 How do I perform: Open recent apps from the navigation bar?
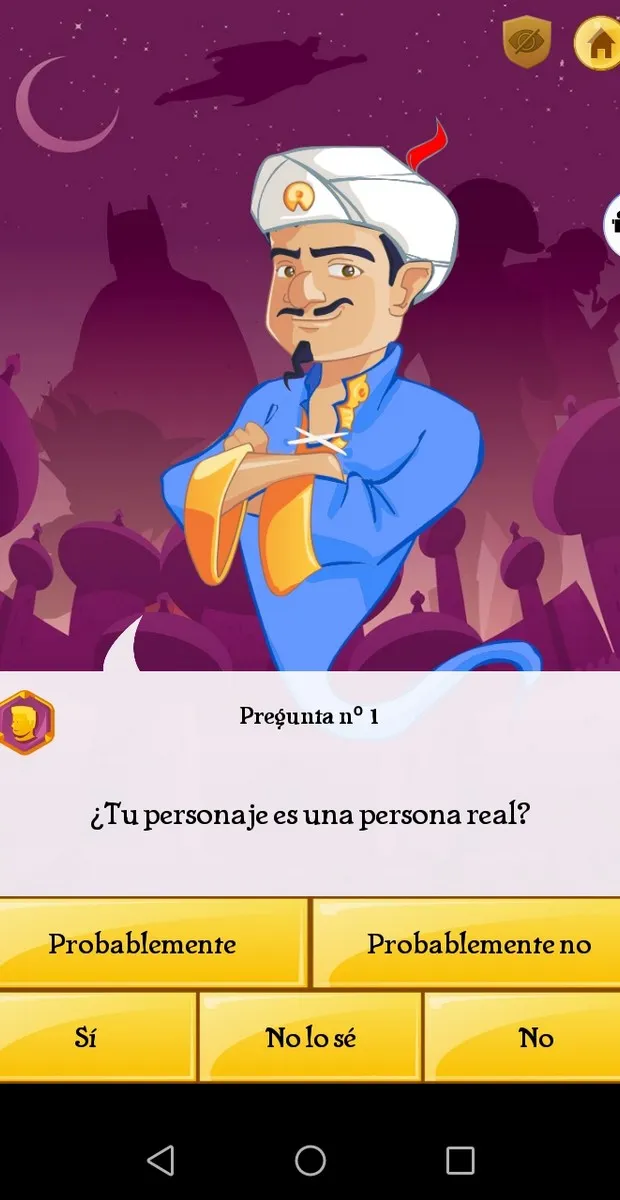click(x=460, y=1160)
